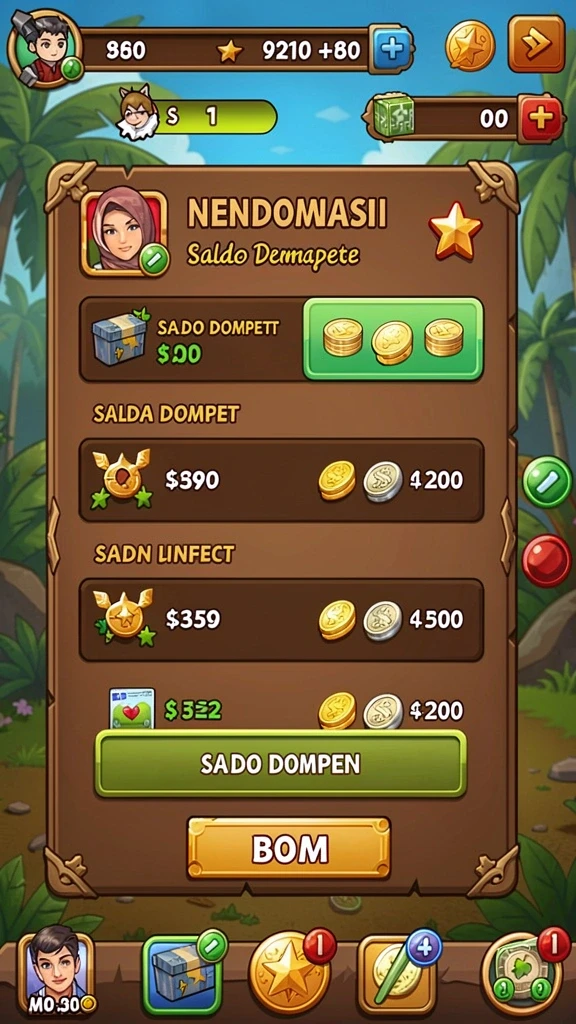Tap the green SADO DOMPEN button
576x1024 pixels.
[x=281, y=763]
